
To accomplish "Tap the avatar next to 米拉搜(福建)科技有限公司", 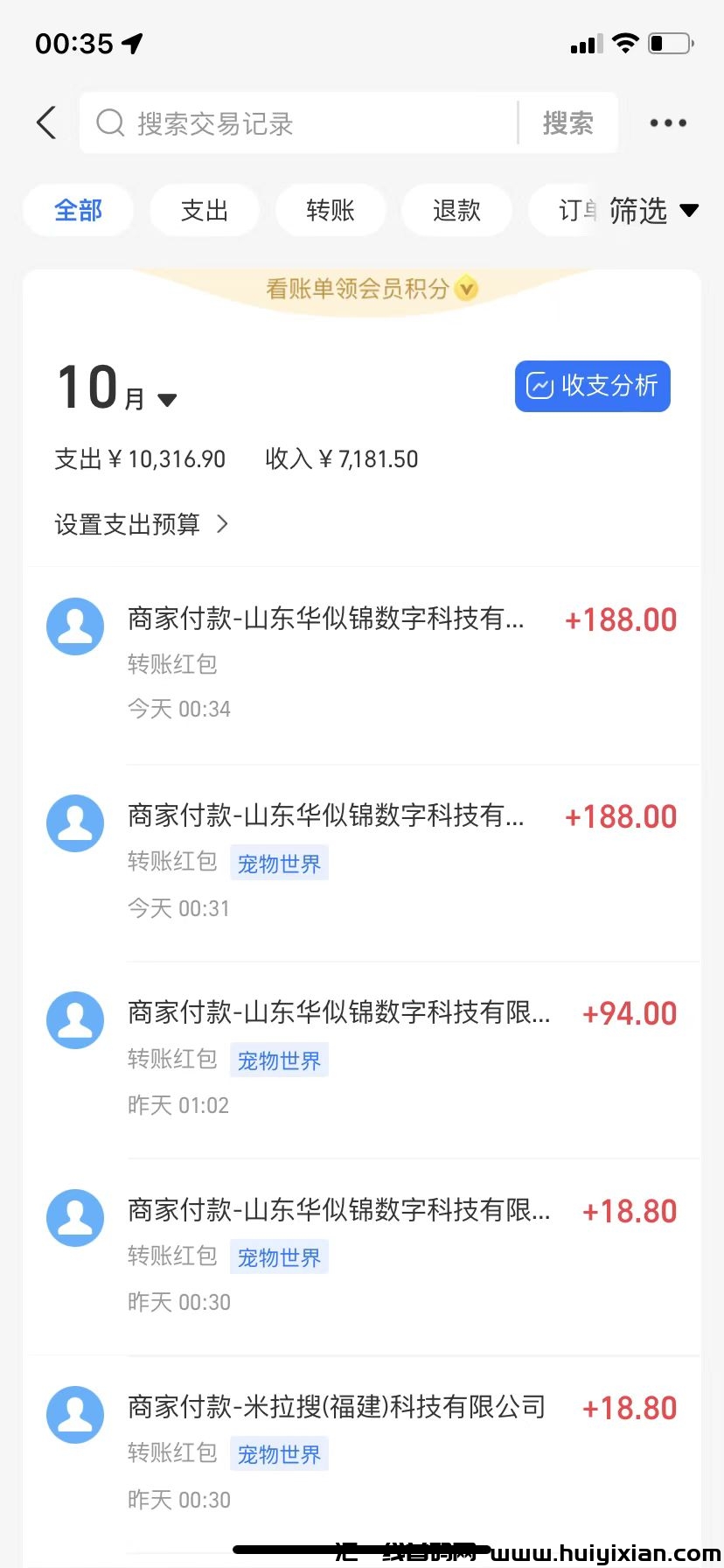I will [74, 1414].
